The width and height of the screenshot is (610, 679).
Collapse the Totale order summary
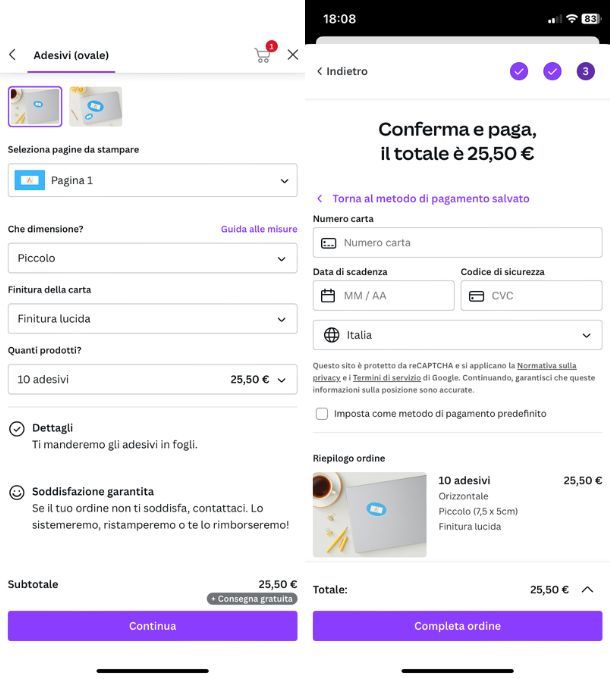(587, 590)
